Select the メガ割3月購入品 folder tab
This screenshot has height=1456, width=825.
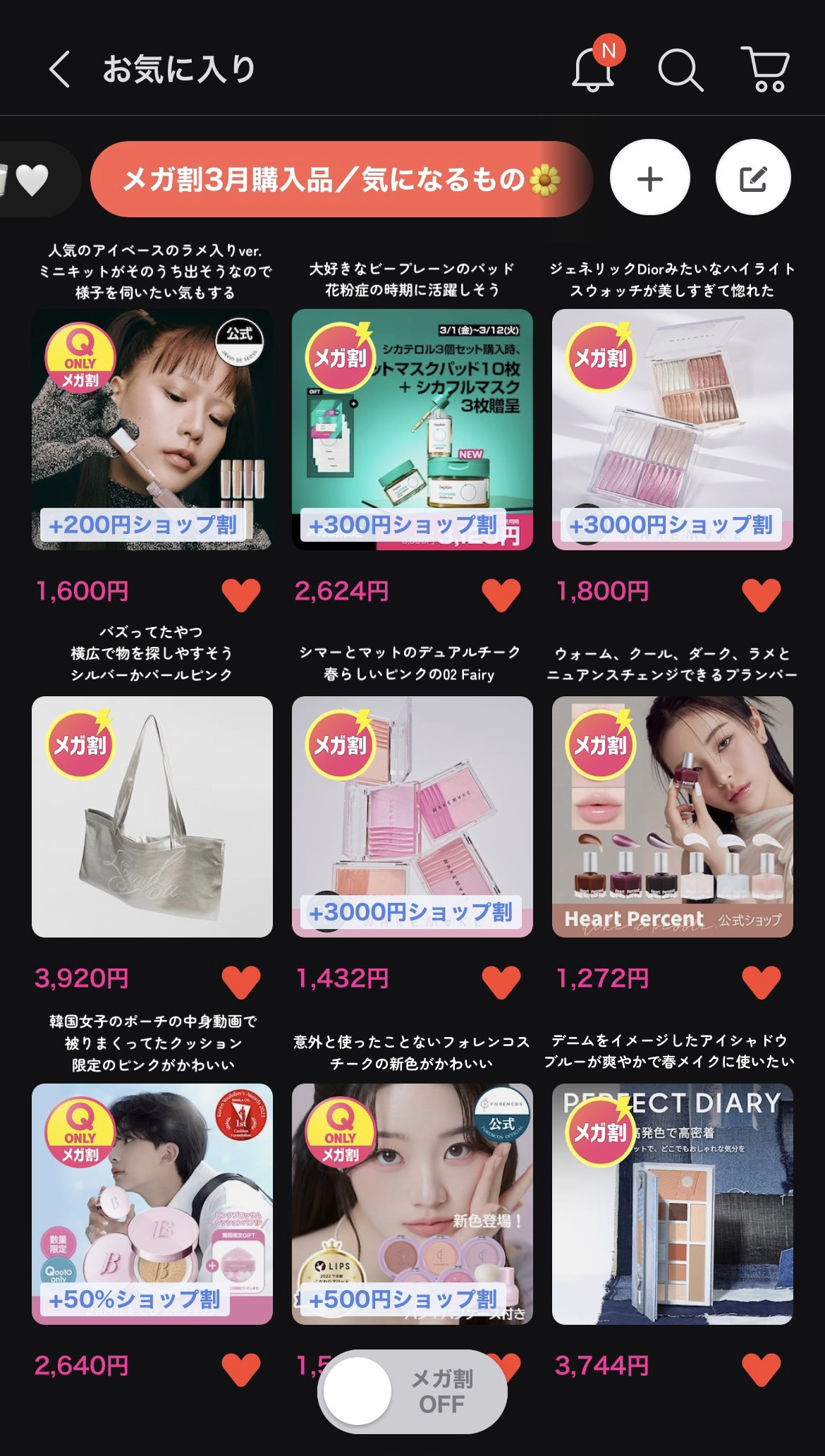(x=341, y=179)
